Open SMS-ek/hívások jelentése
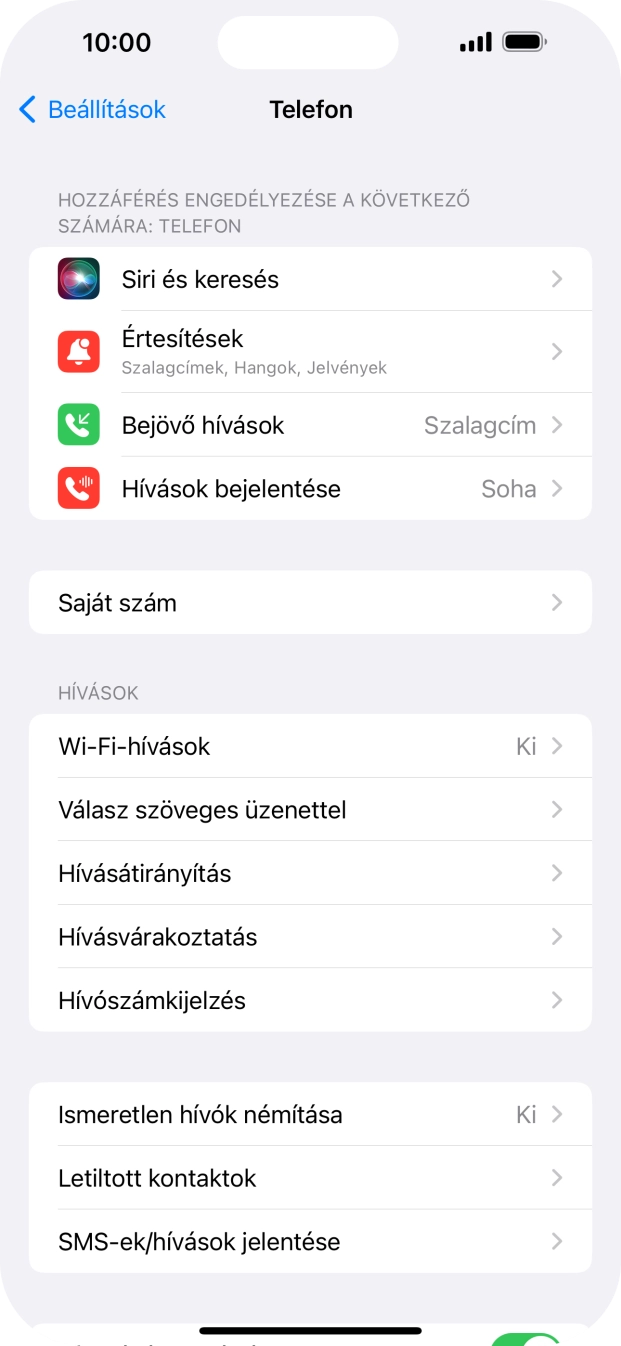 point(310,1242)
